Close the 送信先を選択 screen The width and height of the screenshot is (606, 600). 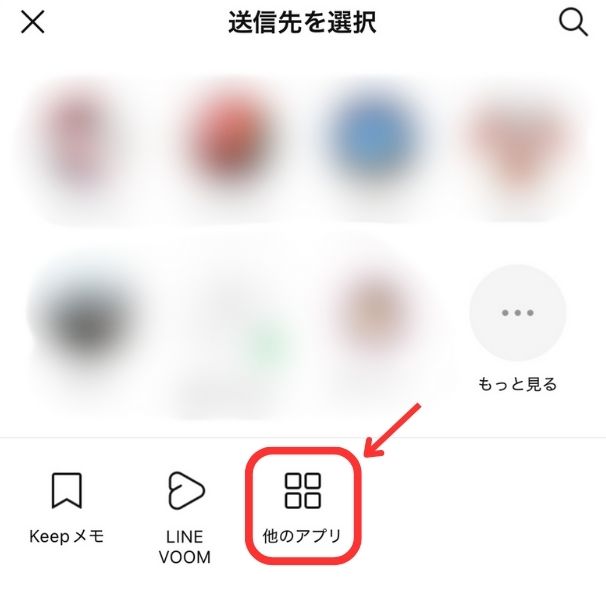point(33,22)
